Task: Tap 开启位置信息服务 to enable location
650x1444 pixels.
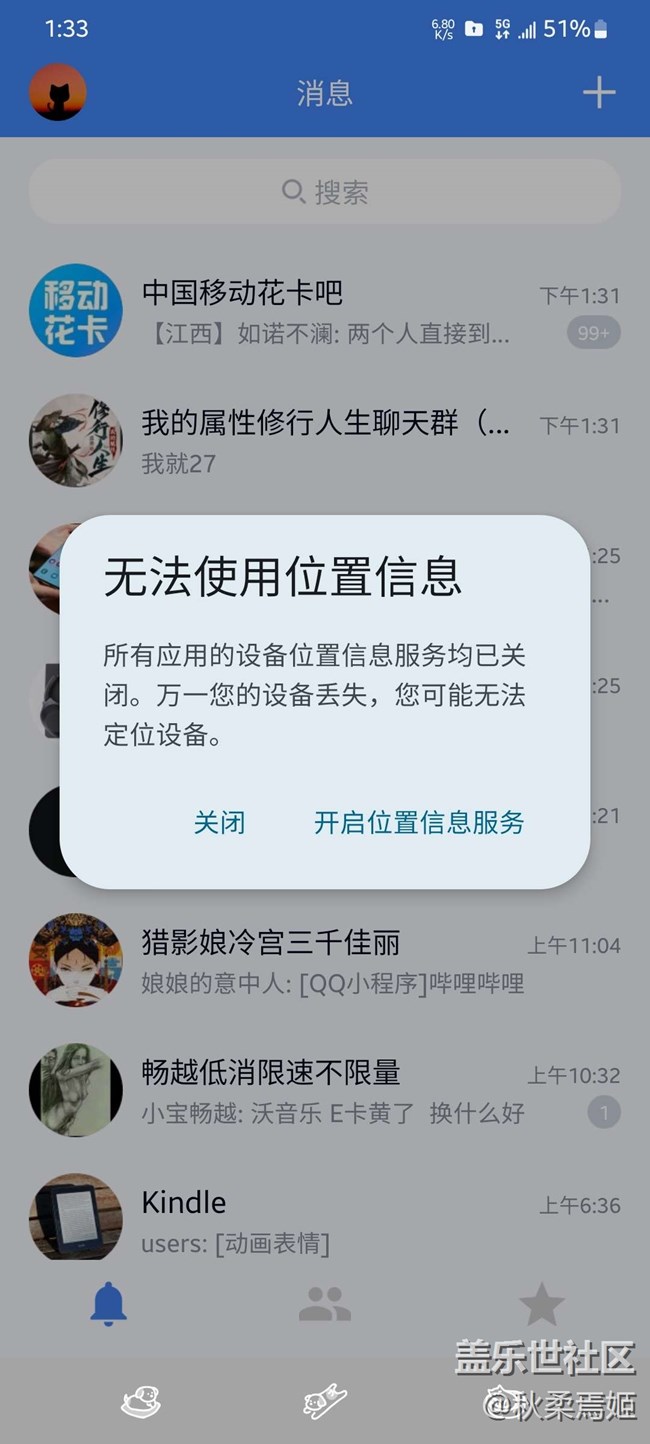Action: pyautogui.click(x=419, y=822)
